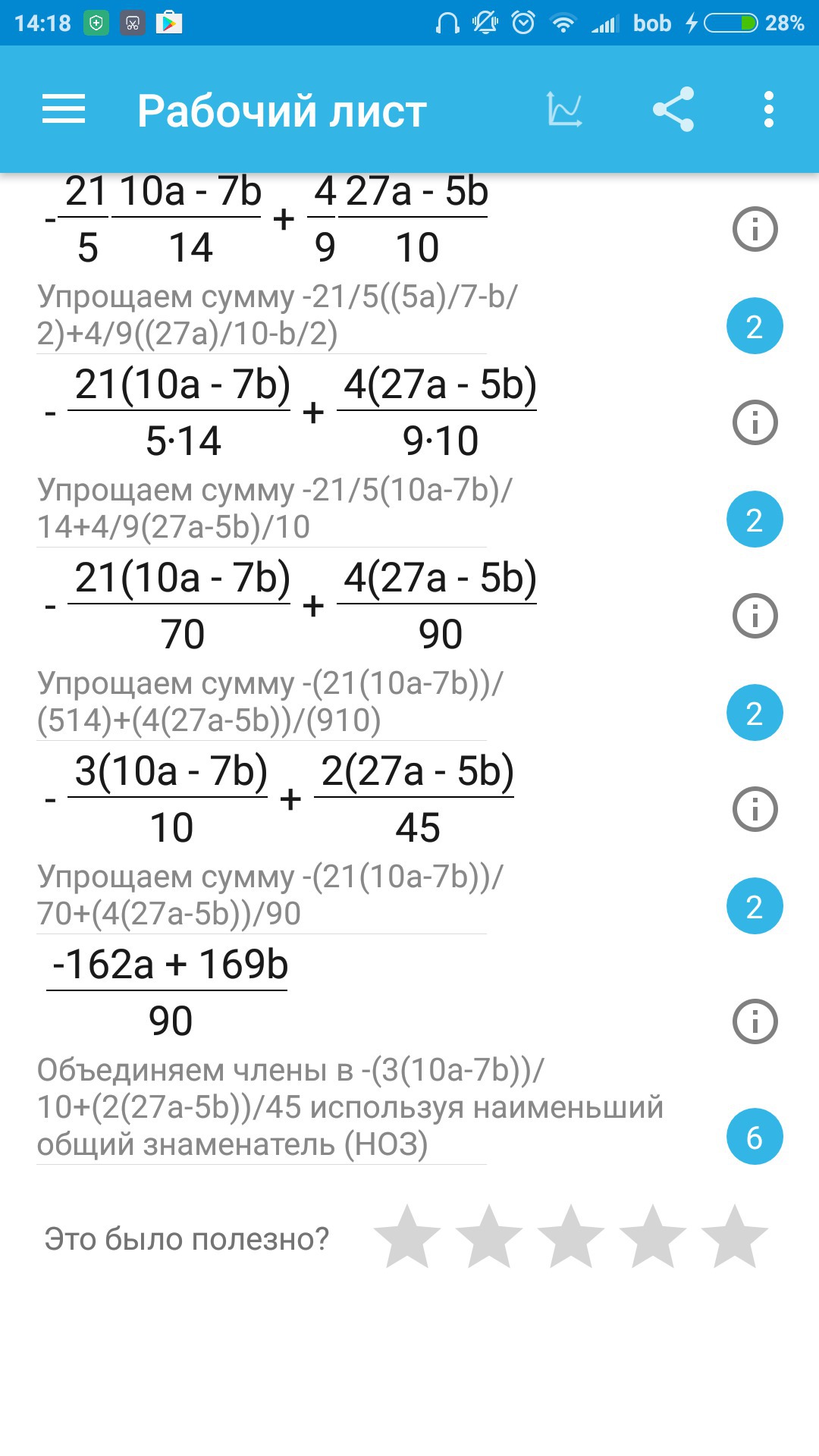
Task: Tap the blue 2 badge next to 'Упрощаем сумму -21/5(10a-7b)'
Action: (x=755, y=519)
